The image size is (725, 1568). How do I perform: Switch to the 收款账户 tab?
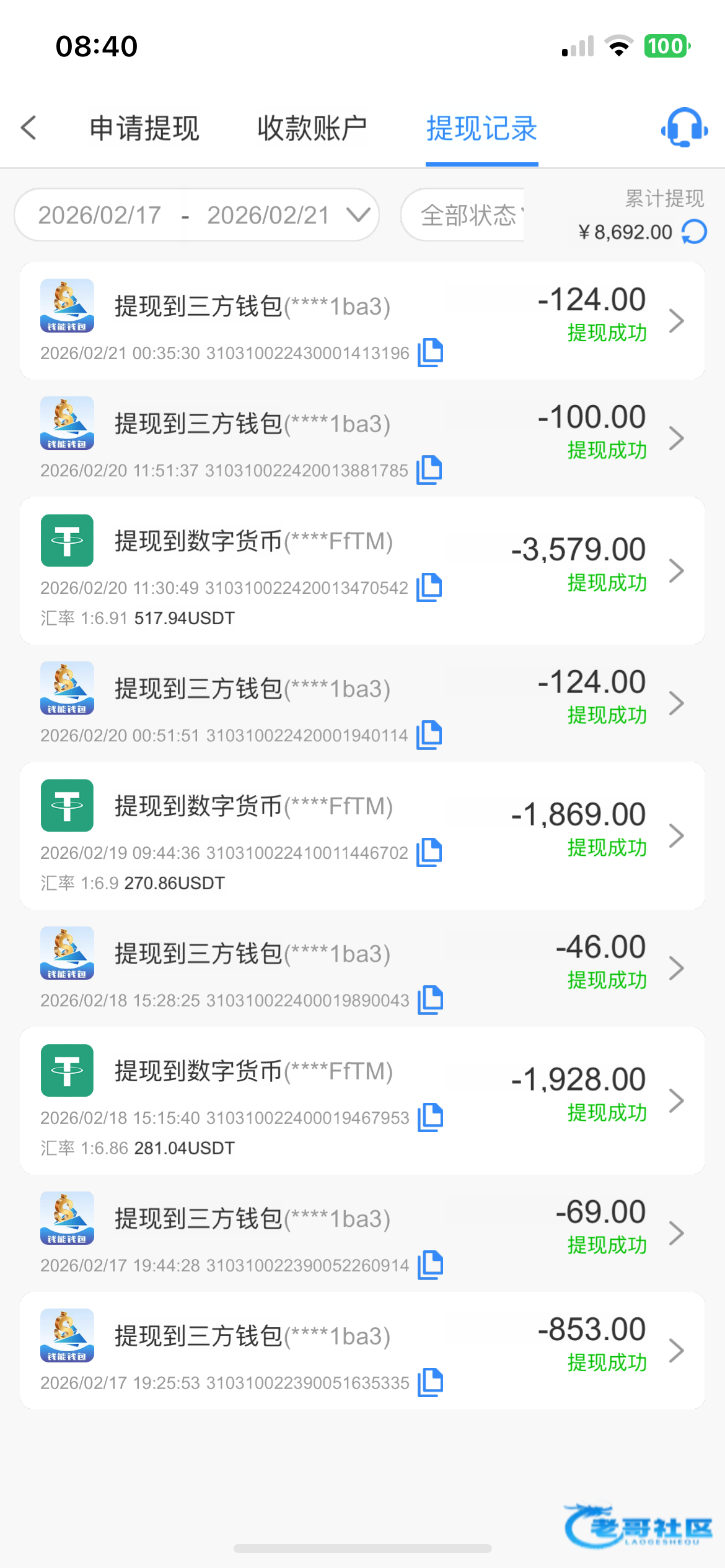coord(312,128)
